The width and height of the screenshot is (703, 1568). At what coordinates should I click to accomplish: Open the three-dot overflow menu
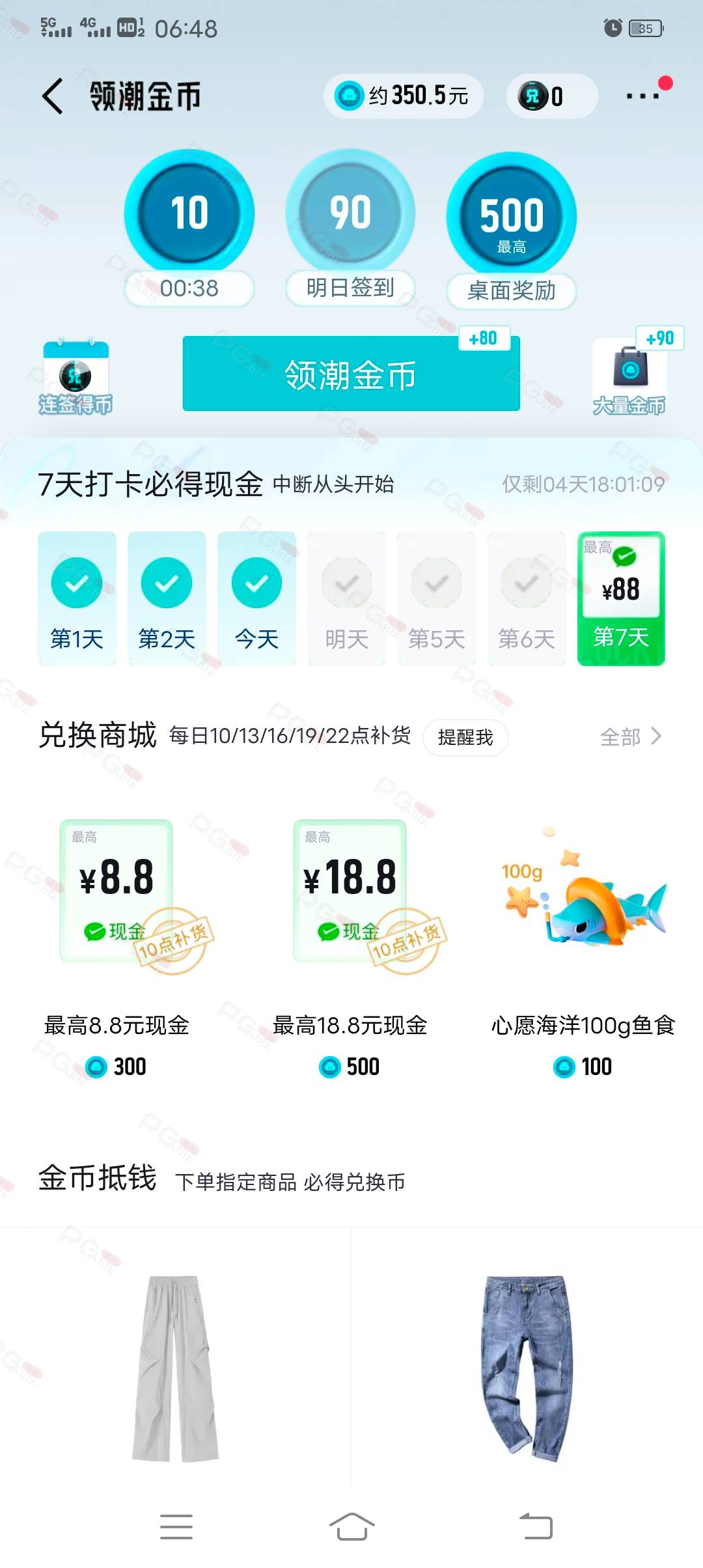643,96
